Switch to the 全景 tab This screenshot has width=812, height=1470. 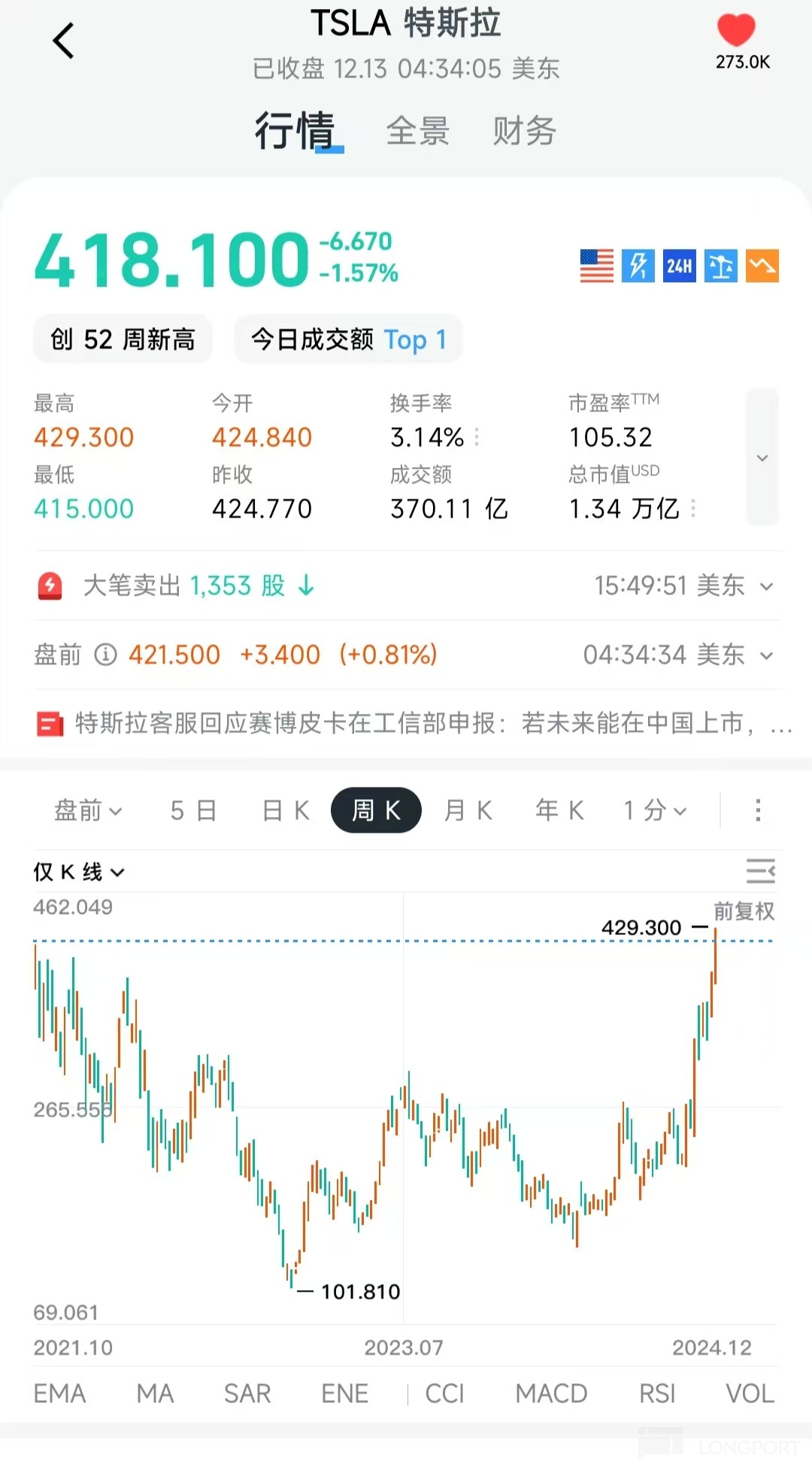pos(418,132)
